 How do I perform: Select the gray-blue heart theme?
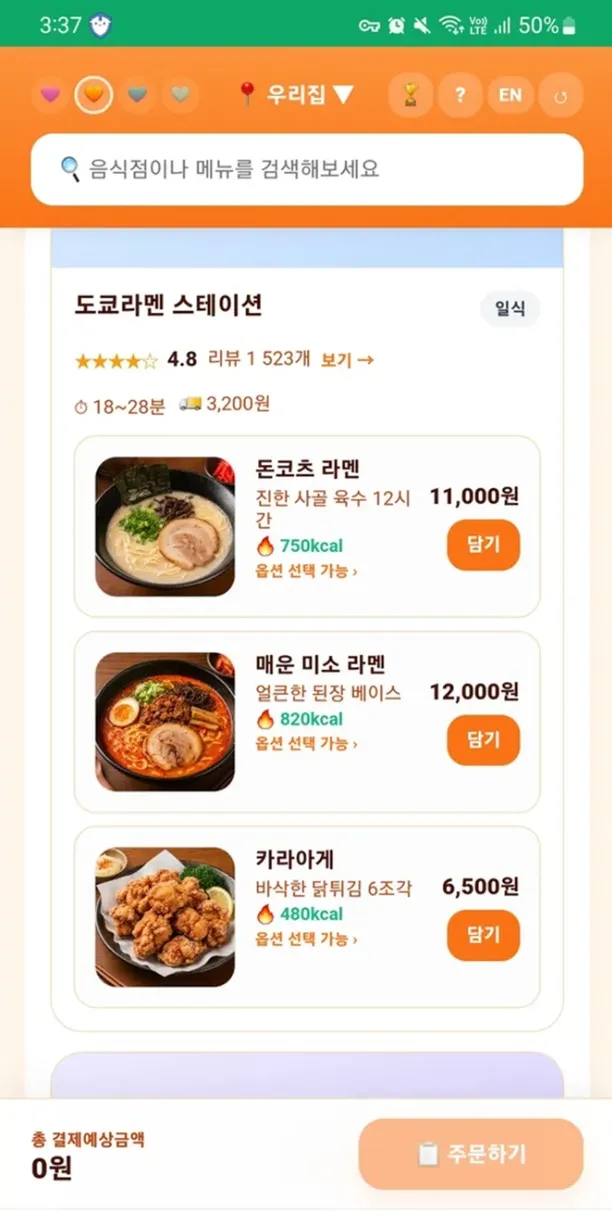click(x=137, y=96)
